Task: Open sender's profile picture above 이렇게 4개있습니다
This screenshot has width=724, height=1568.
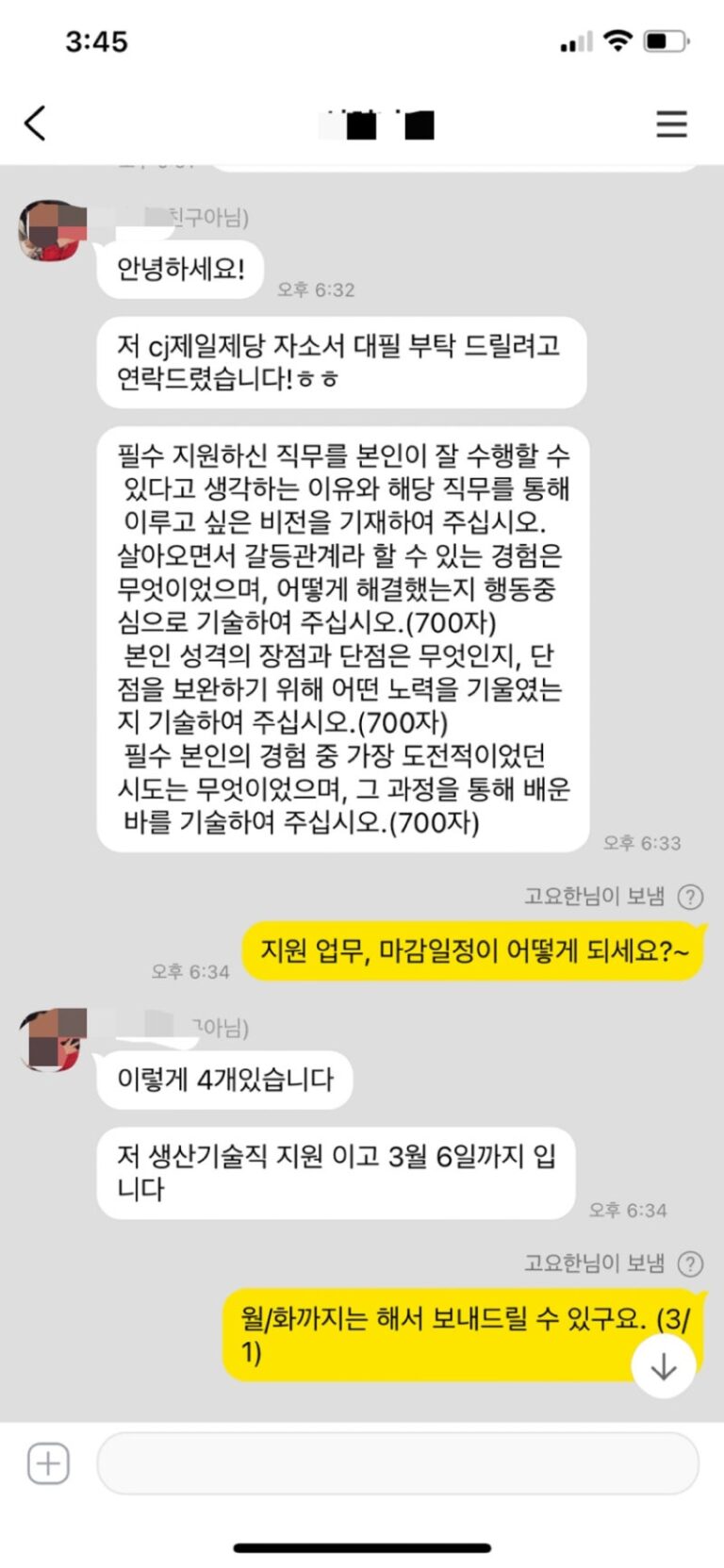Action: click(x=53, y=1039)
